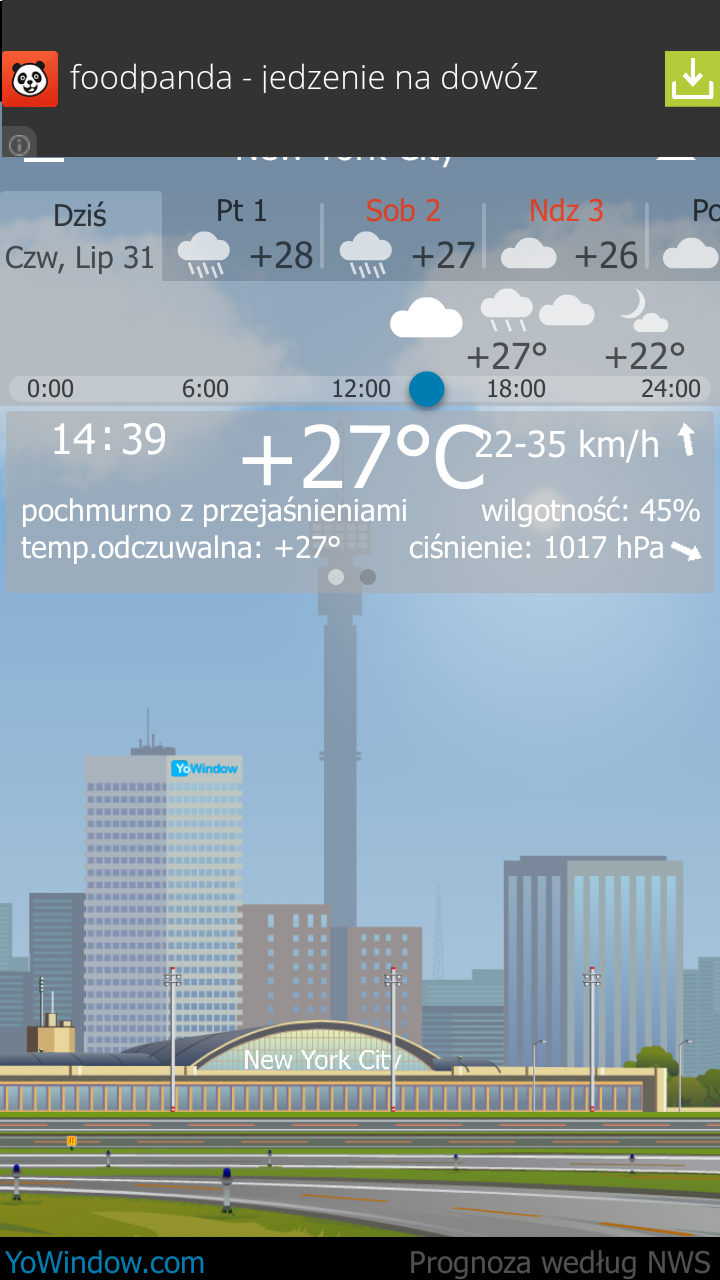The height and width of the screenshot is (1280, 720).
Task: View the Sob 2 forecast
Action: [404, 236]
